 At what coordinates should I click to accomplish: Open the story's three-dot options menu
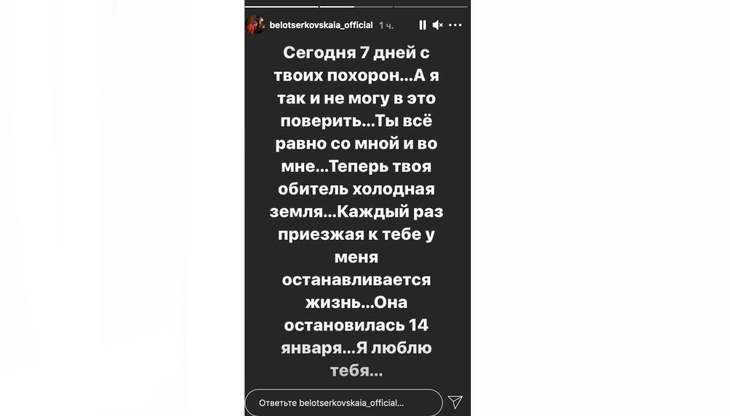pos(458,25)
